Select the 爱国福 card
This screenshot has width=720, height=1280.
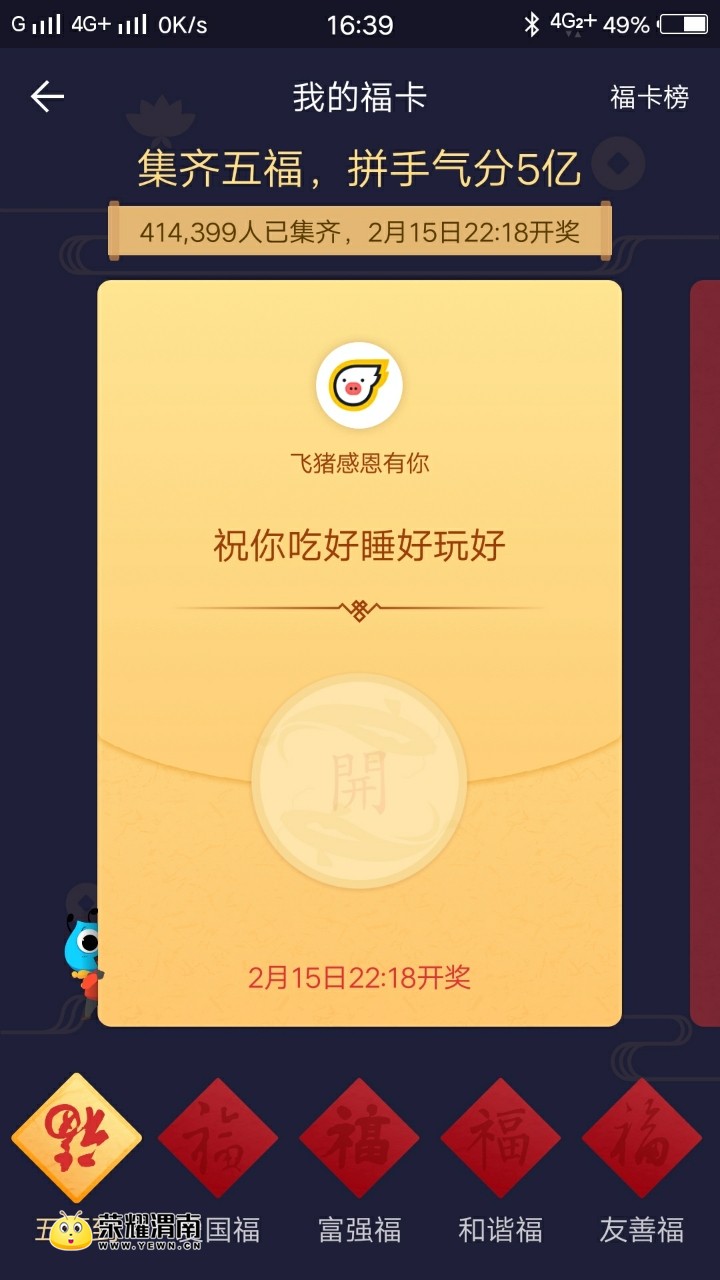tap(218, 1138)
